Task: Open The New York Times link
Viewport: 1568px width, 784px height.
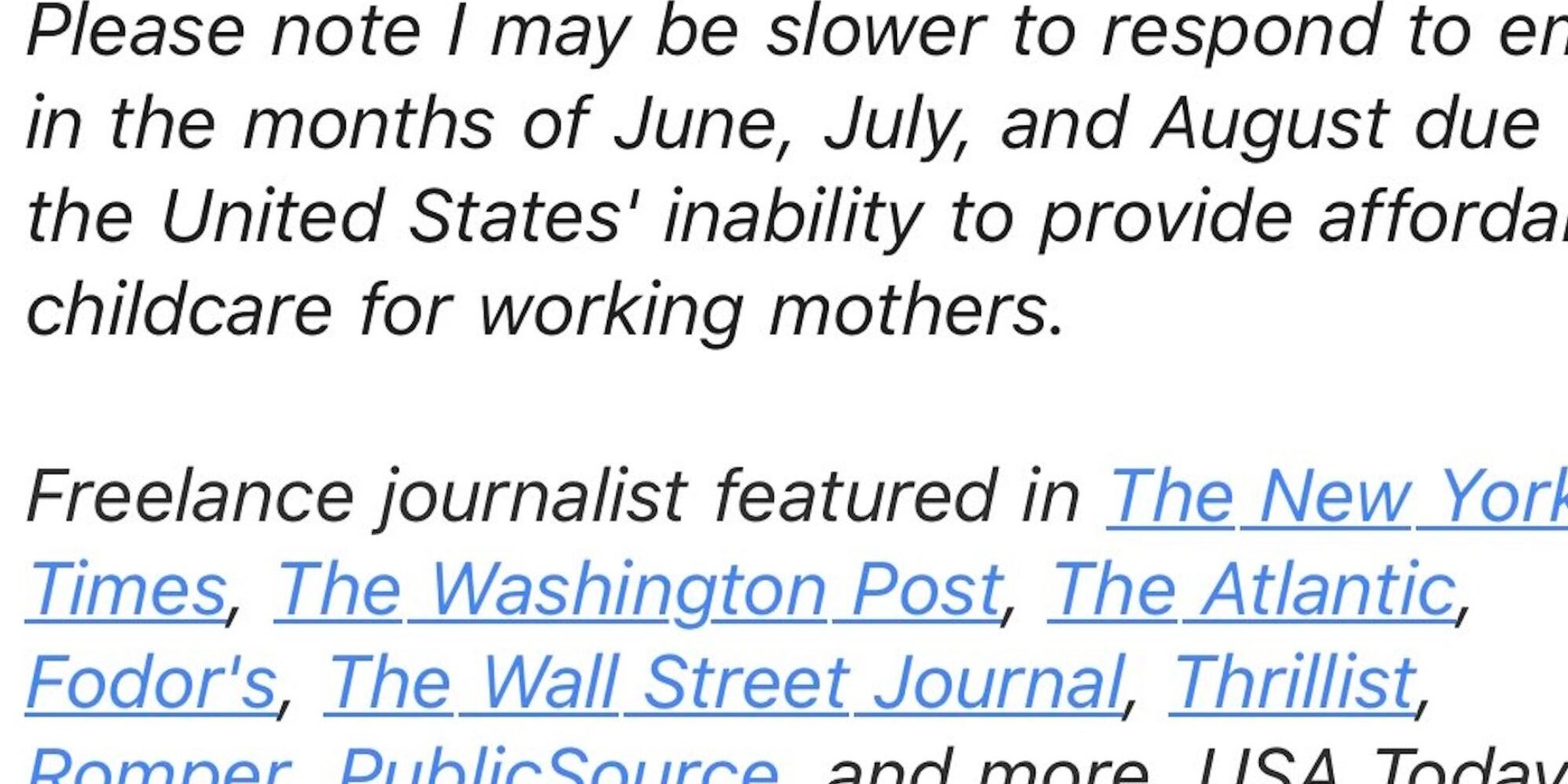Action: (1333, 498)
